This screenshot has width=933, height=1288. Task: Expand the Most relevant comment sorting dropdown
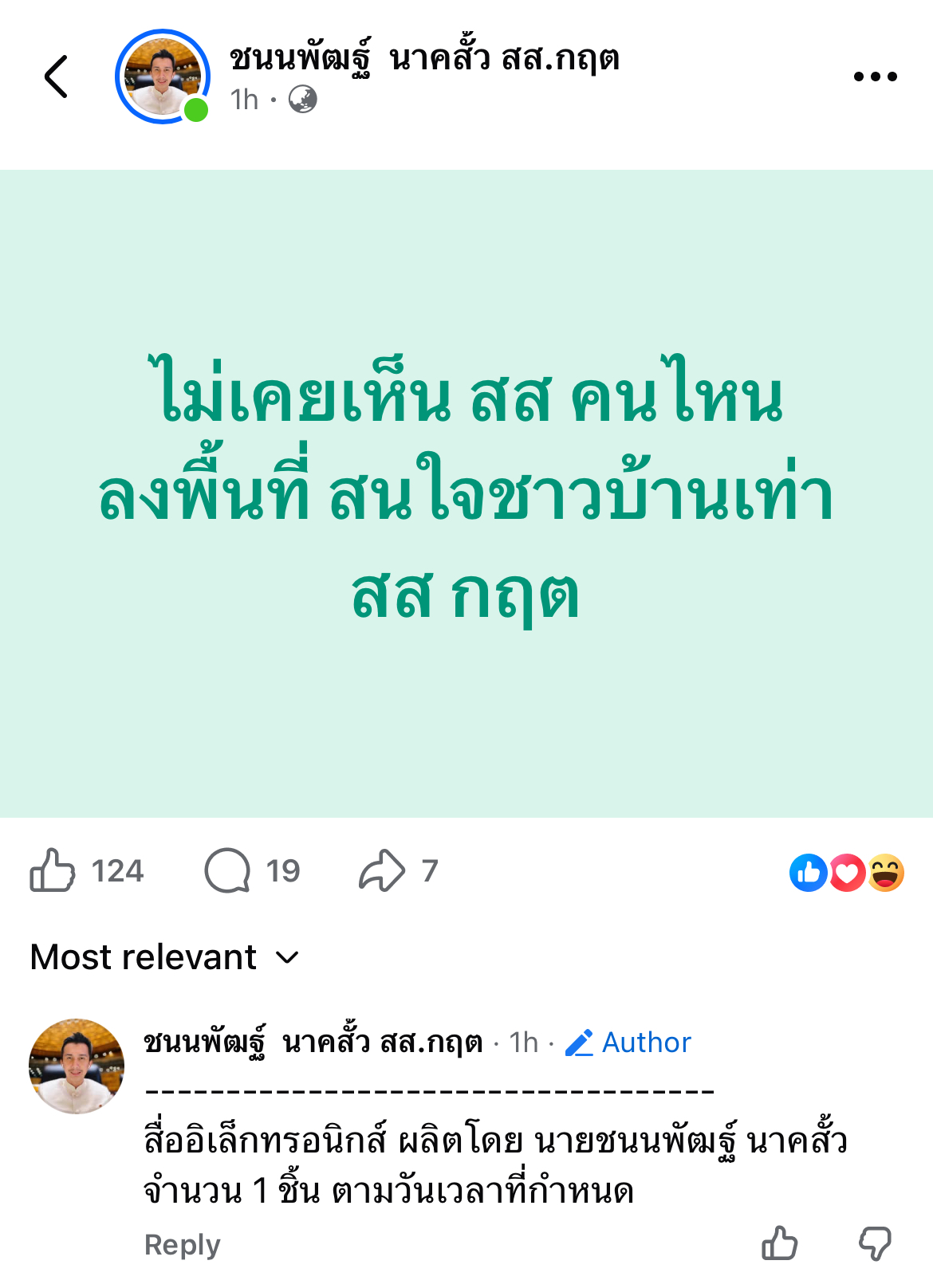(x=164, y=957)
